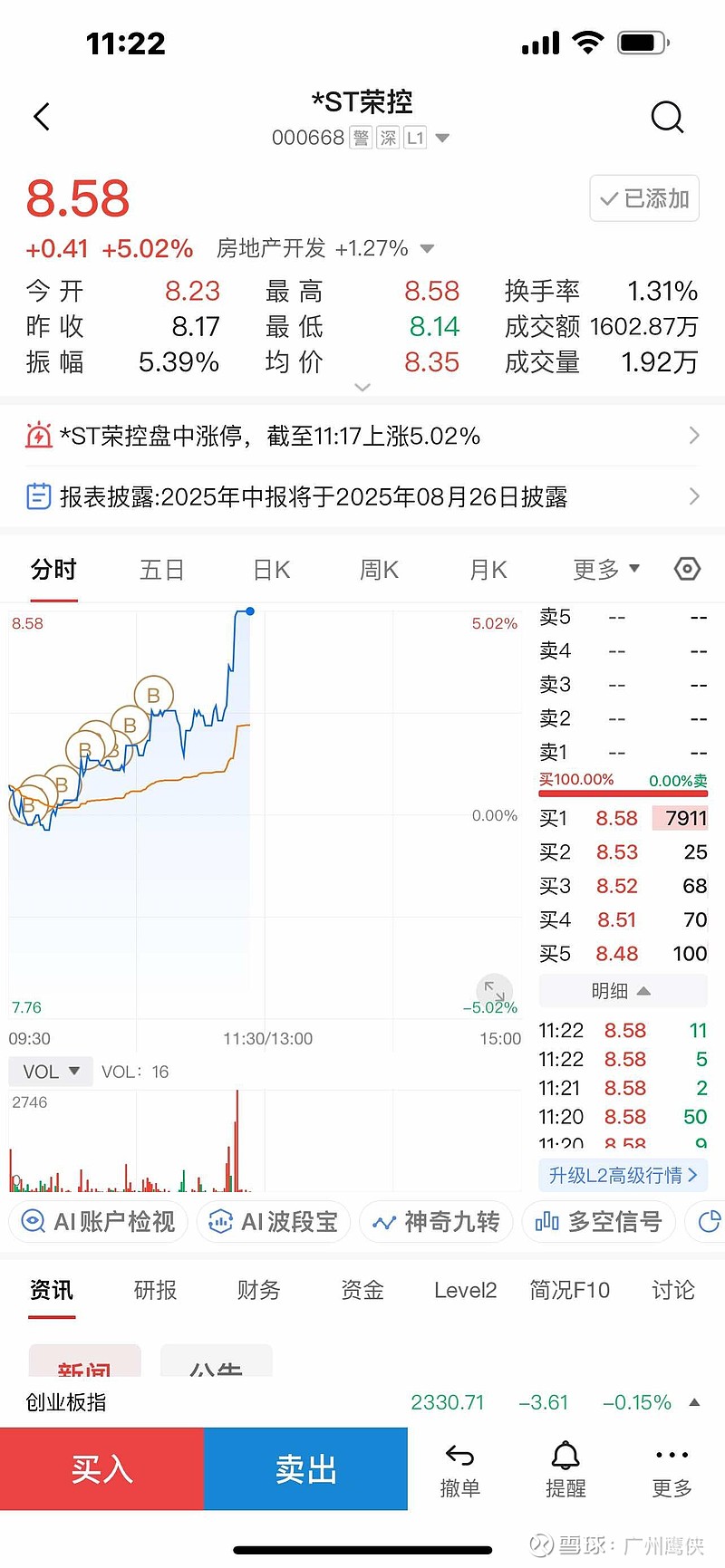The image size is (725, 1568).
Task: Open the *ST荣控盘中涨停 alert row
Action: click(362, 436)
